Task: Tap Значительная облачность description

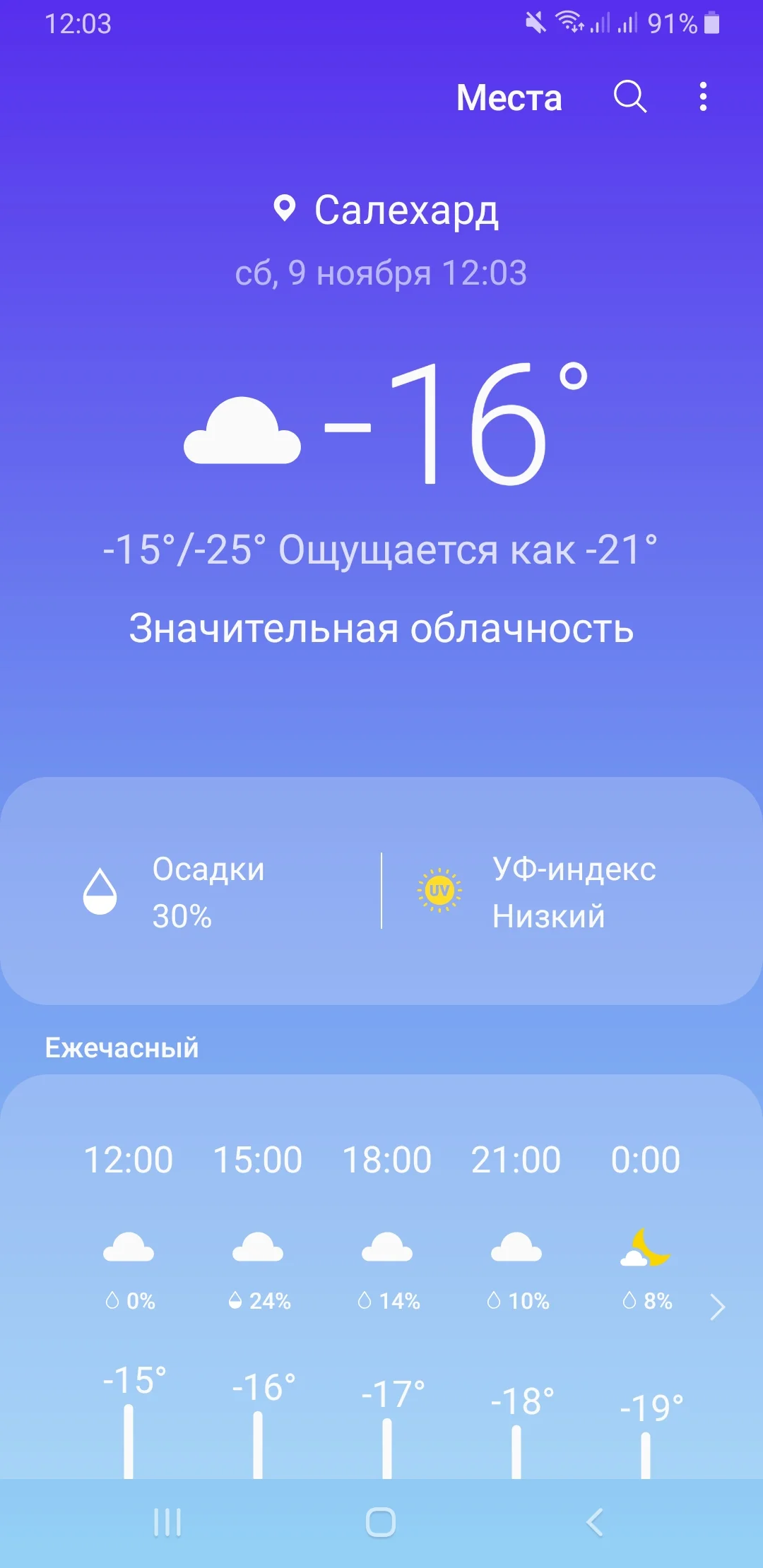Action: click(380, 629)
